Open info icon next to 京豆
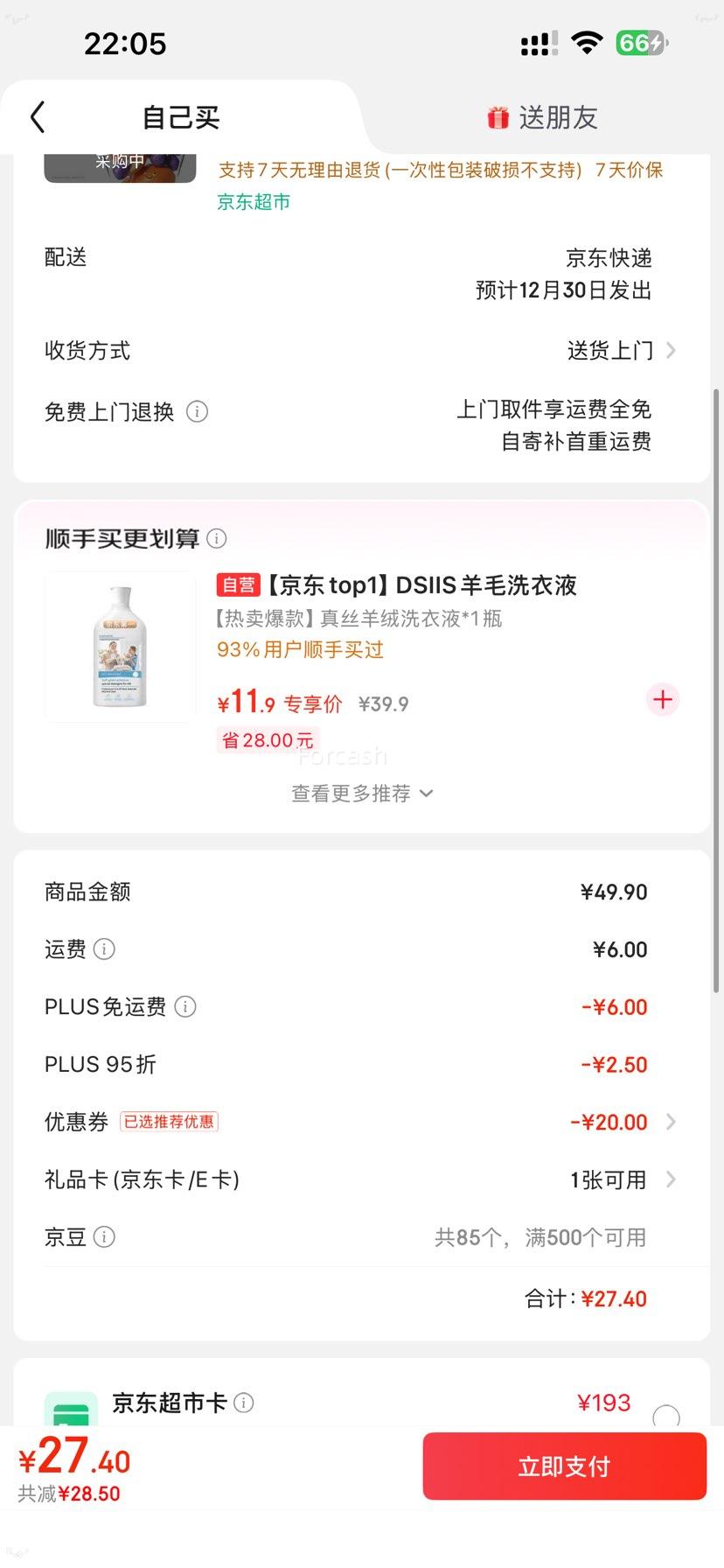The height and width of the screenshot is (1568, 724). [105, 1237]
